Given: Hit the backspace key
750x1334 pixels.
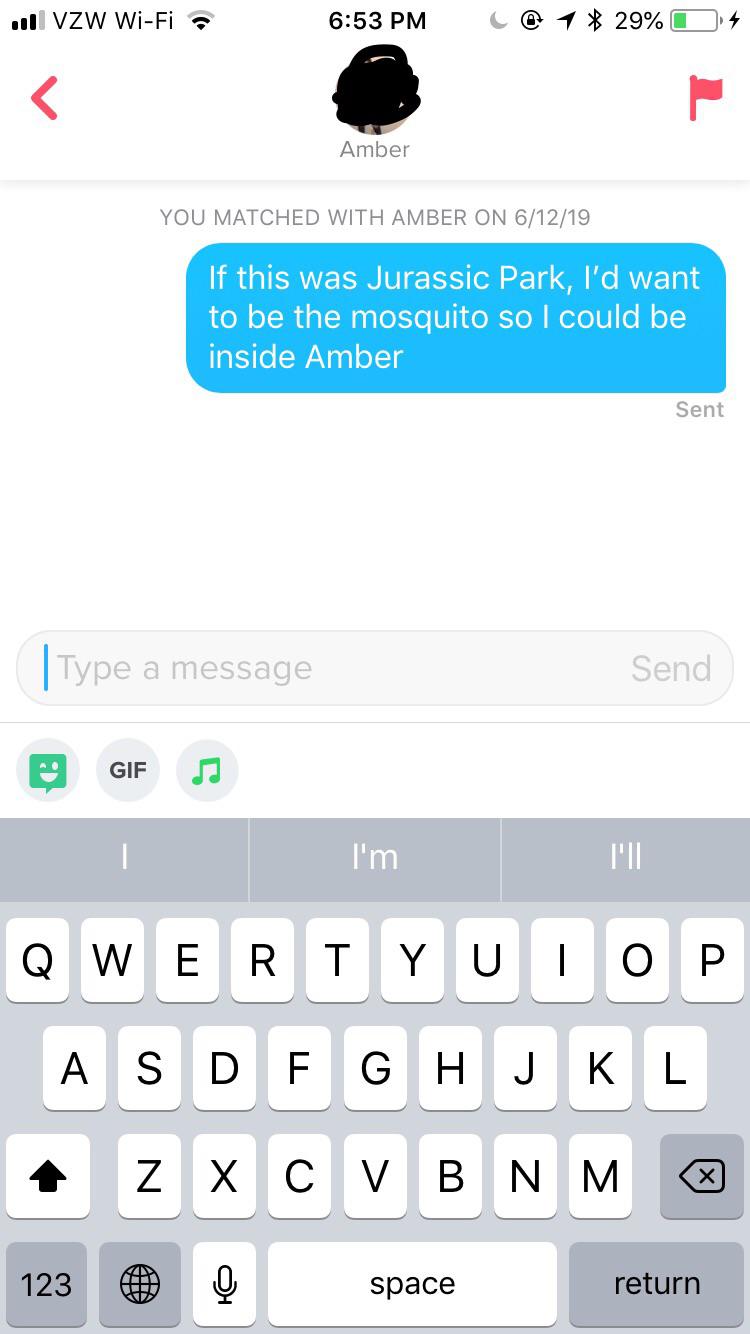Looking at the screenshot, I should pos(701,1177).
